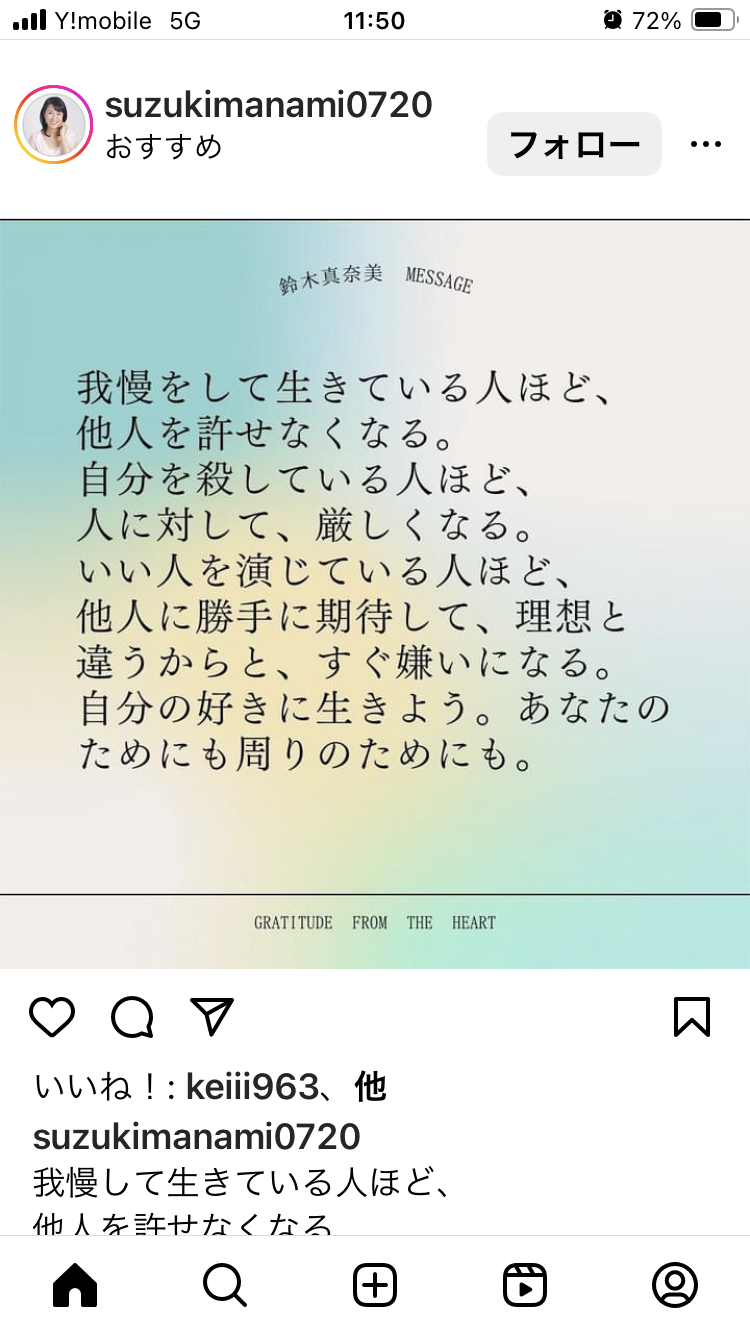Viewport: 750px width, 1334px height.
Task: Create a new post with plus tab
Action: (375, 1285)
